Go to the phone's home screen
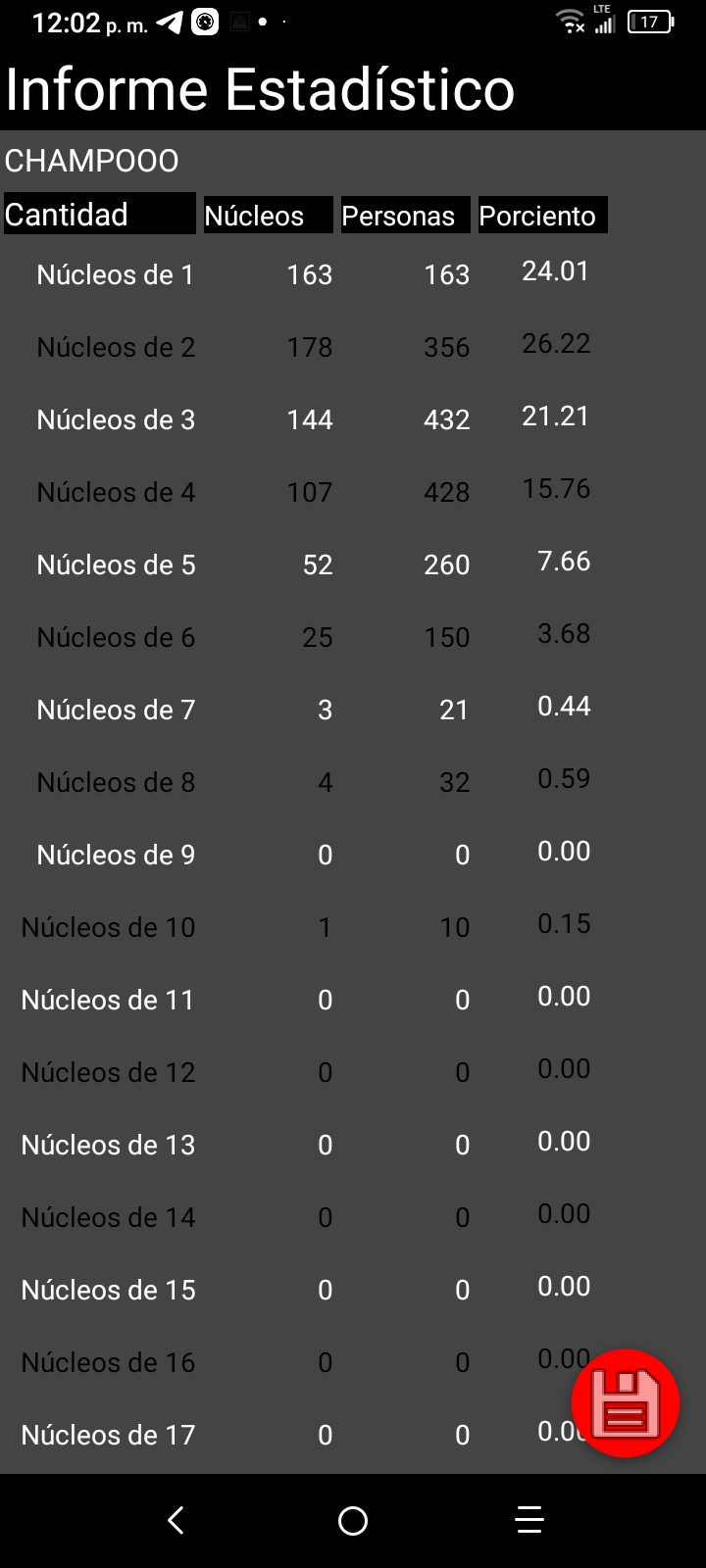706x1568 pixels. coord(353,1521)
